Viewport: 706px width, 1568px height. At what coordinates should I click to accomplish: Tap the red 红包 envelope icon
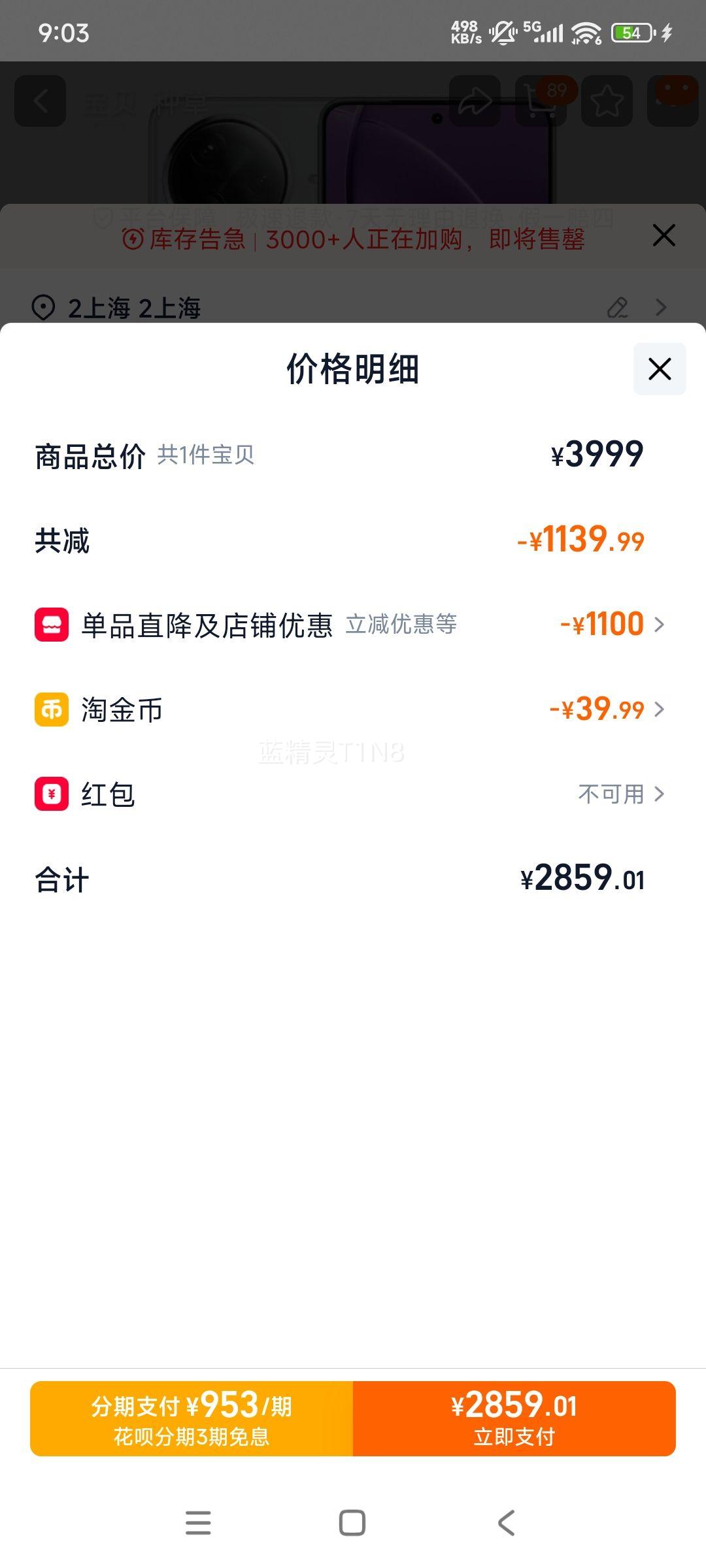[50, 795]
